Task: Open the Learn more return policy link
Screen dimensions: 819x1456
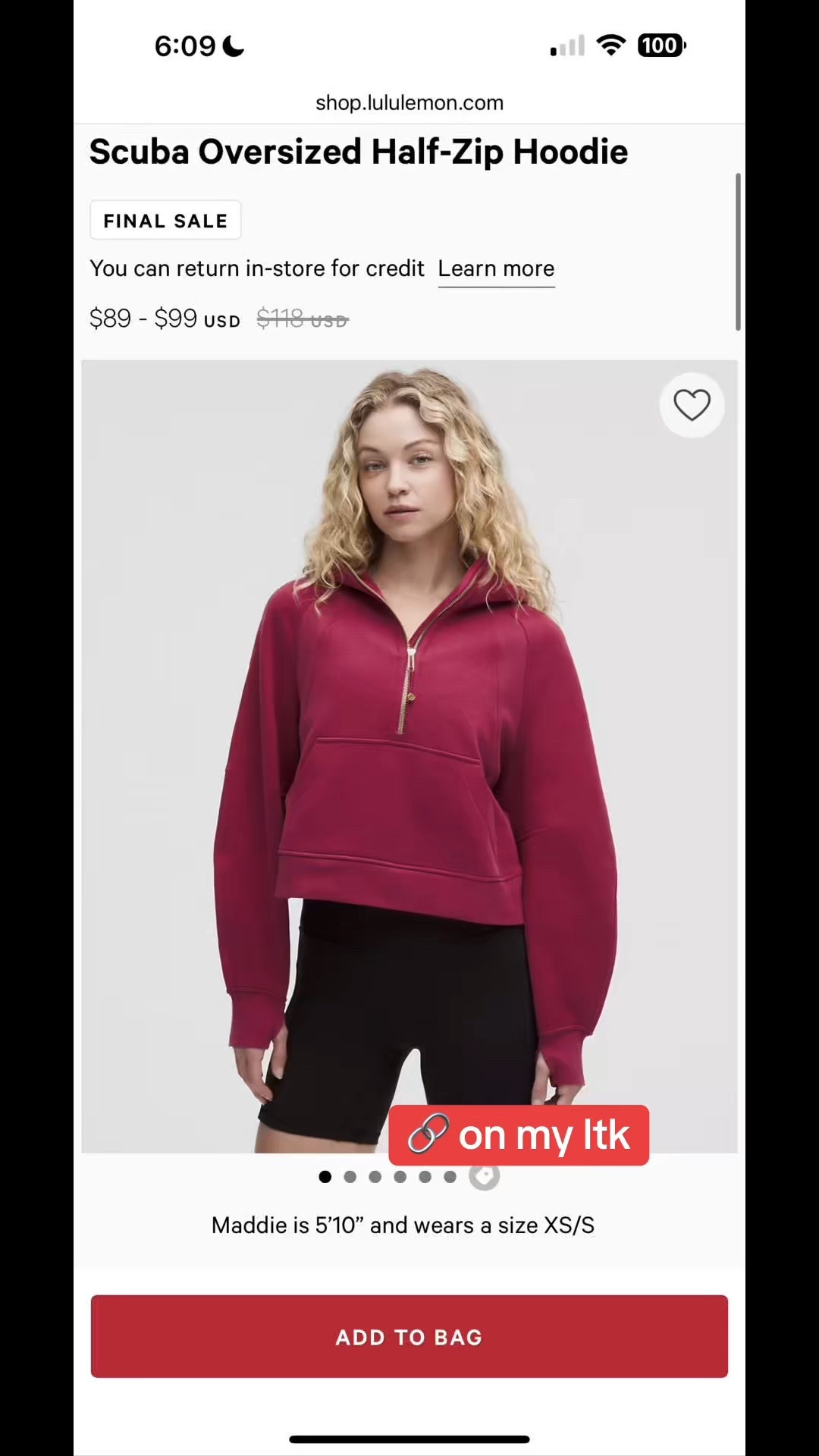Action: coord(496,268)
